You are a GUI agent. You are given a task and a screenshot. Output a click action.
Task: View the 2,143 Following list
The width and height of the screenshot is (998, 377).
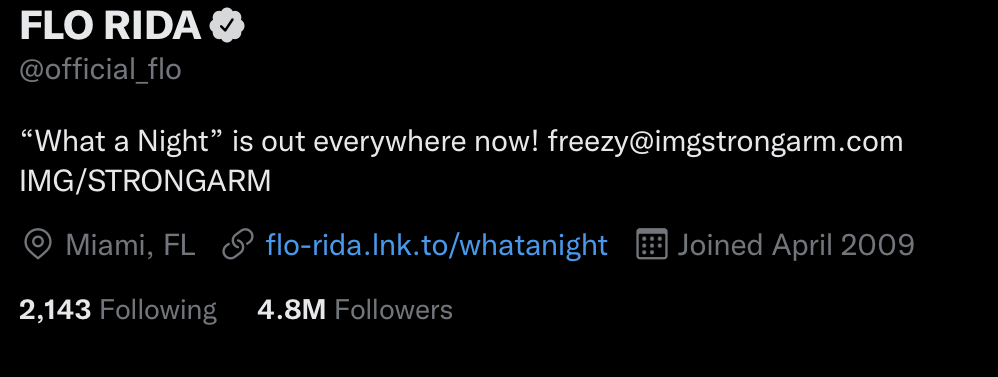(118, 310)
